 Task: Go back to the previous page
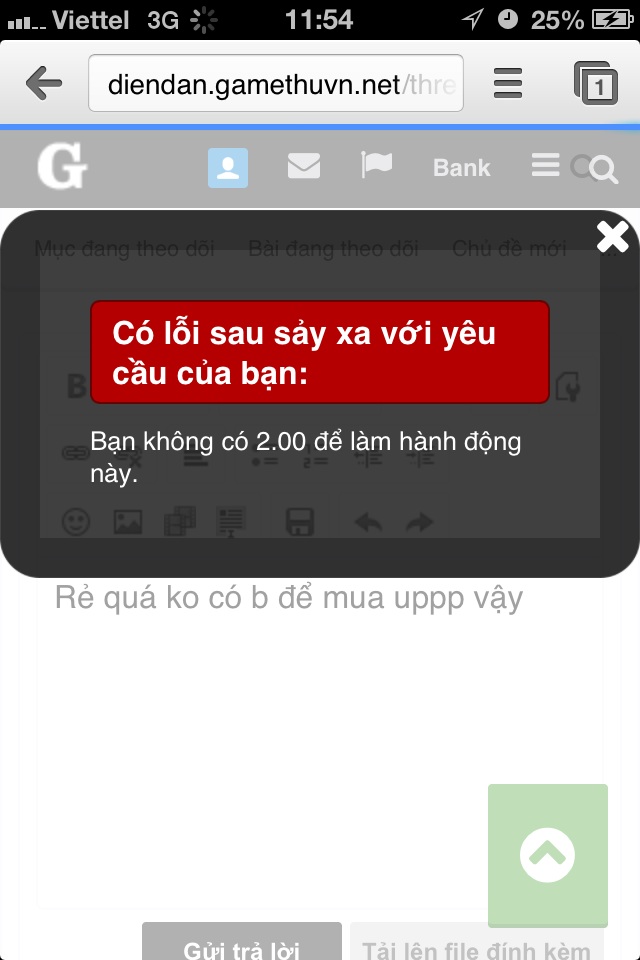[x=44, y=84]
